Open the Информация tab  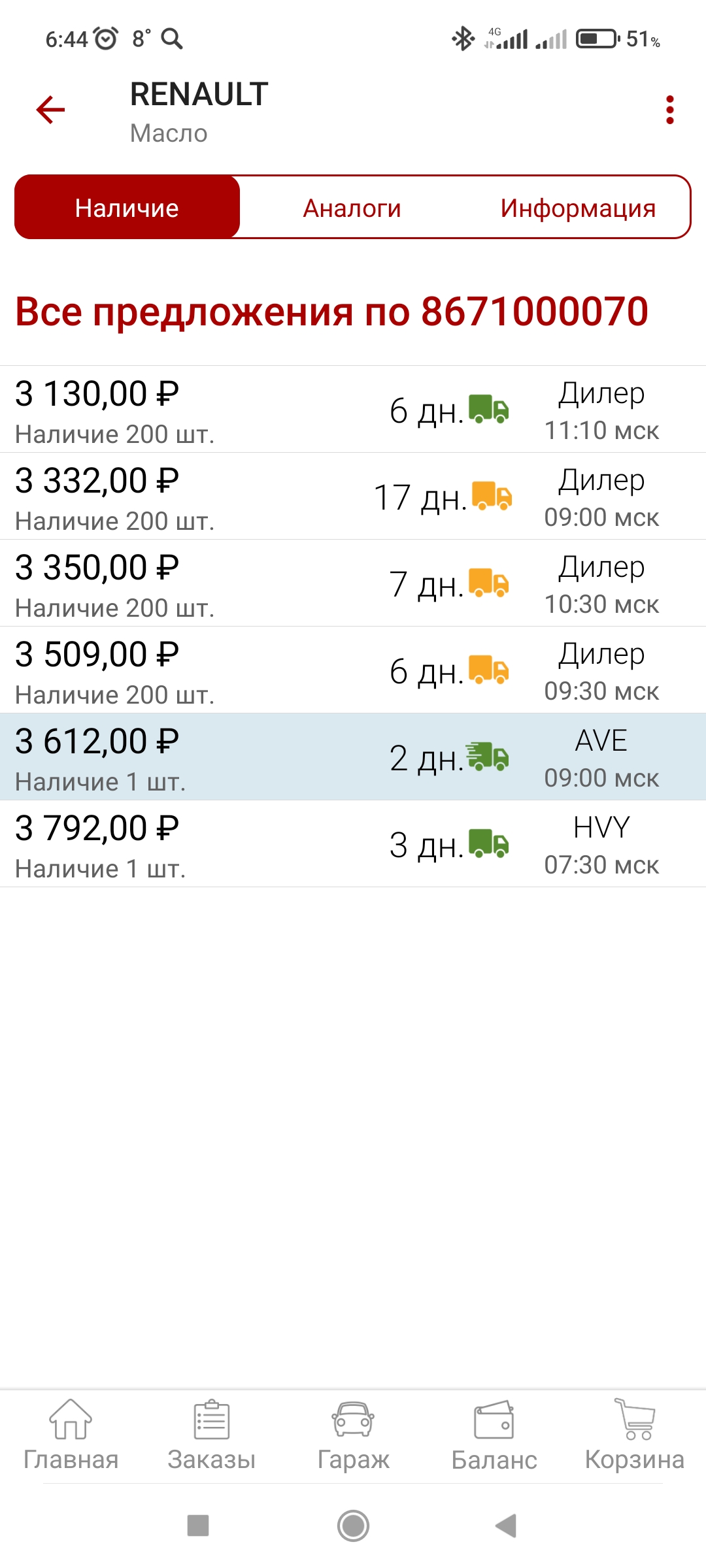pyautogui.click(x=578, y=208)
